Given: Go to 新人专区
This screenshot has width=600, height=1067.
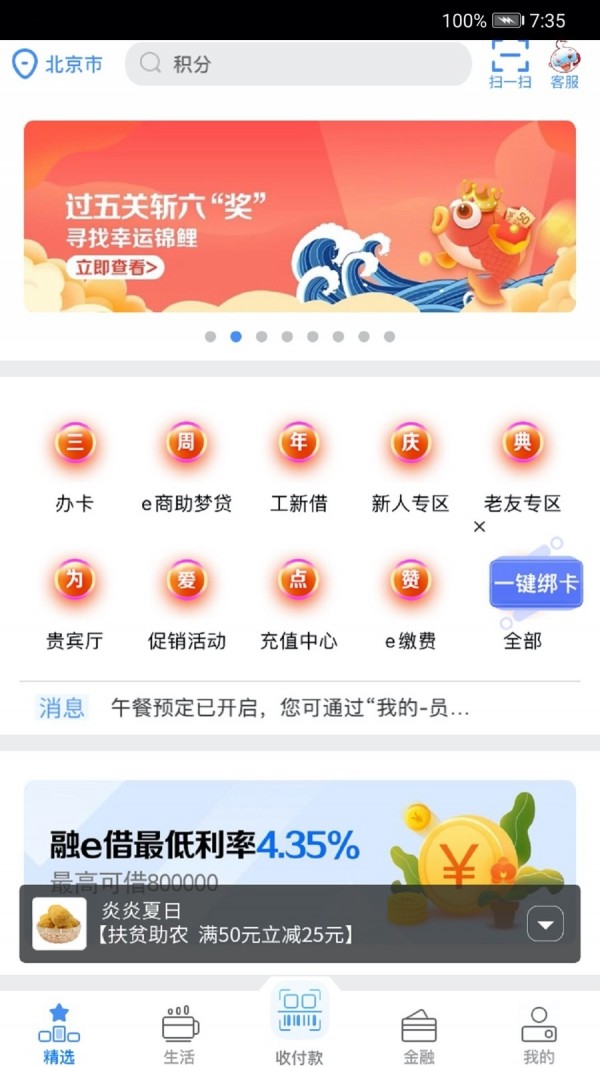Looking at the screenshot, I should (410, 466).
